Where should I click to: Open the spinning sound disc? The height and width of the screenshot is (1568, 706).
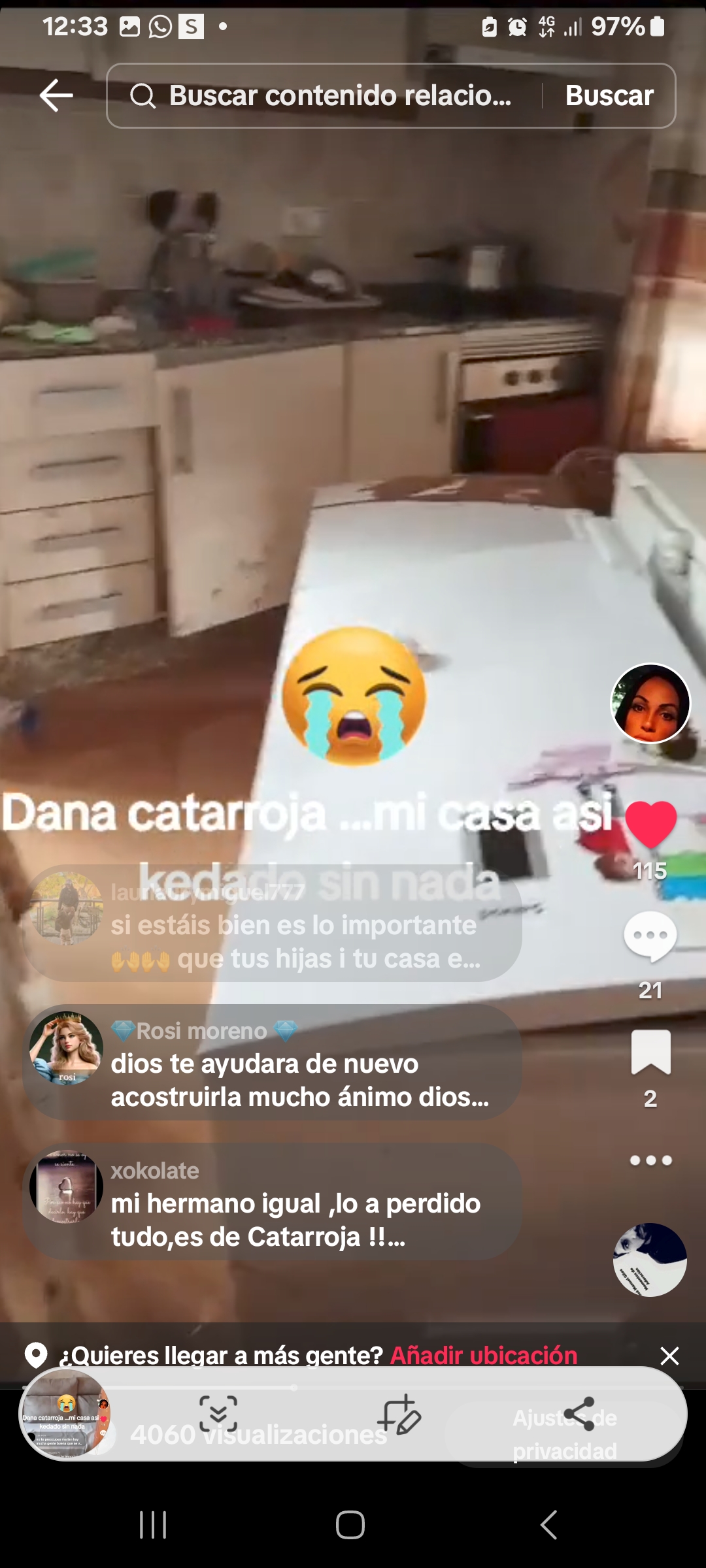[650, 1260]
